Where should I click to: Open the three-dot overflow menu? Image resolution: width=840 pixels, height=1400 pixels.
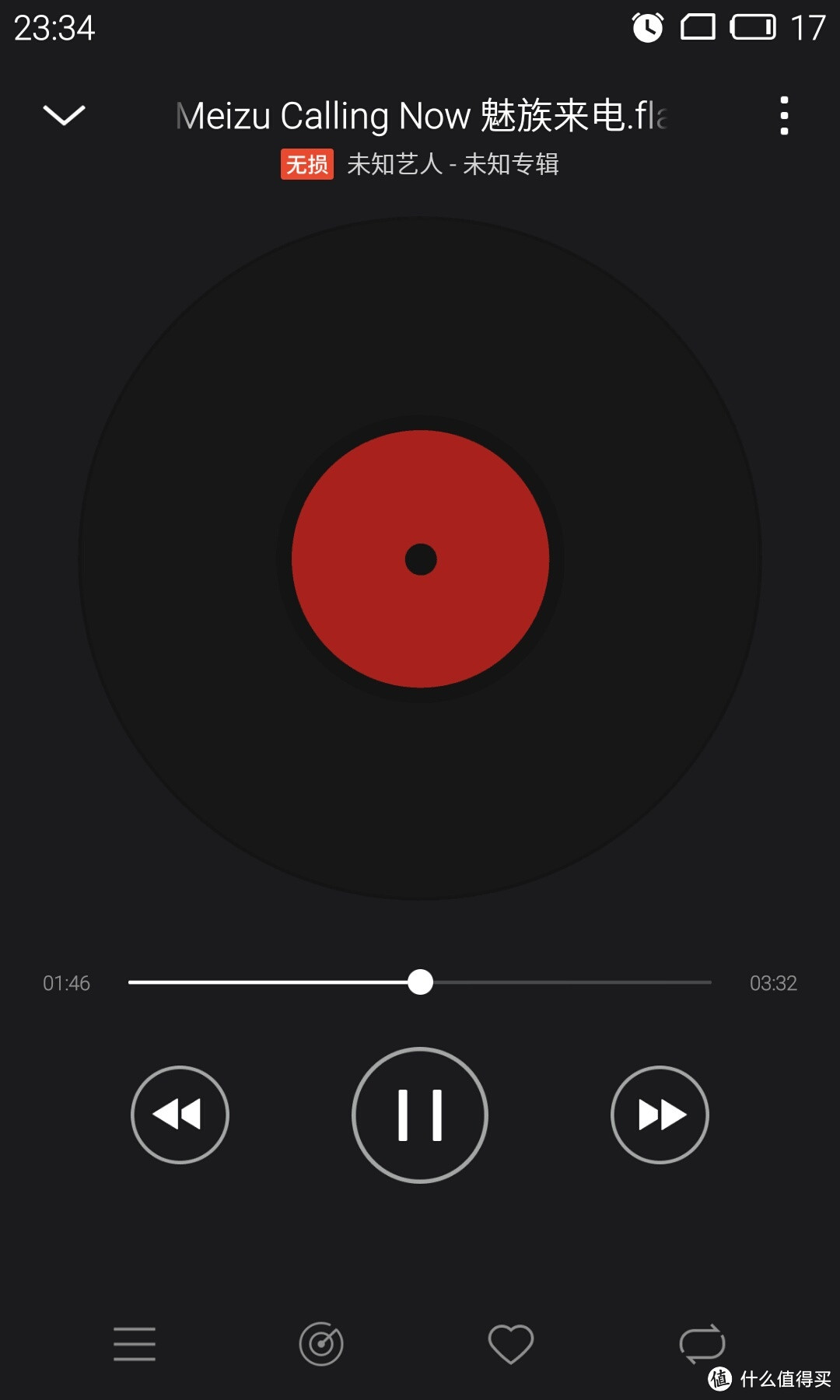(784, 116)
